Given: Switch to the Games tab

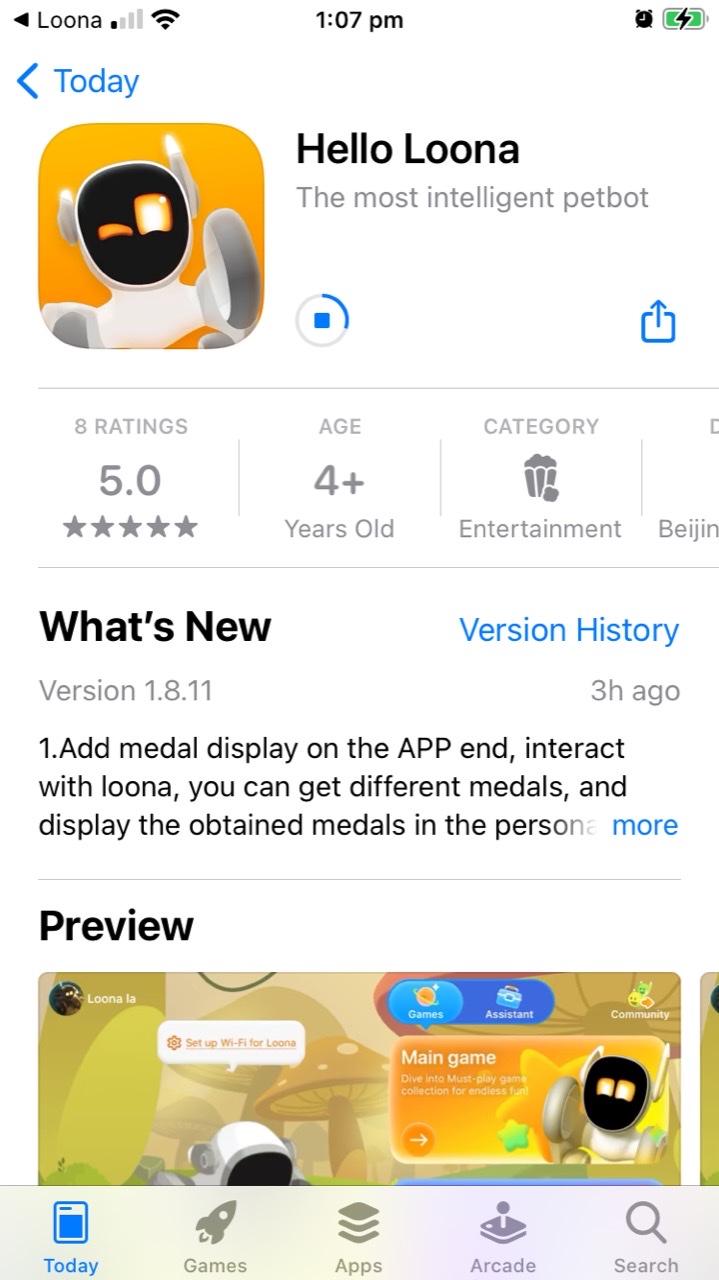Looking at the screenshot, I should click(x=215, y=1238).
